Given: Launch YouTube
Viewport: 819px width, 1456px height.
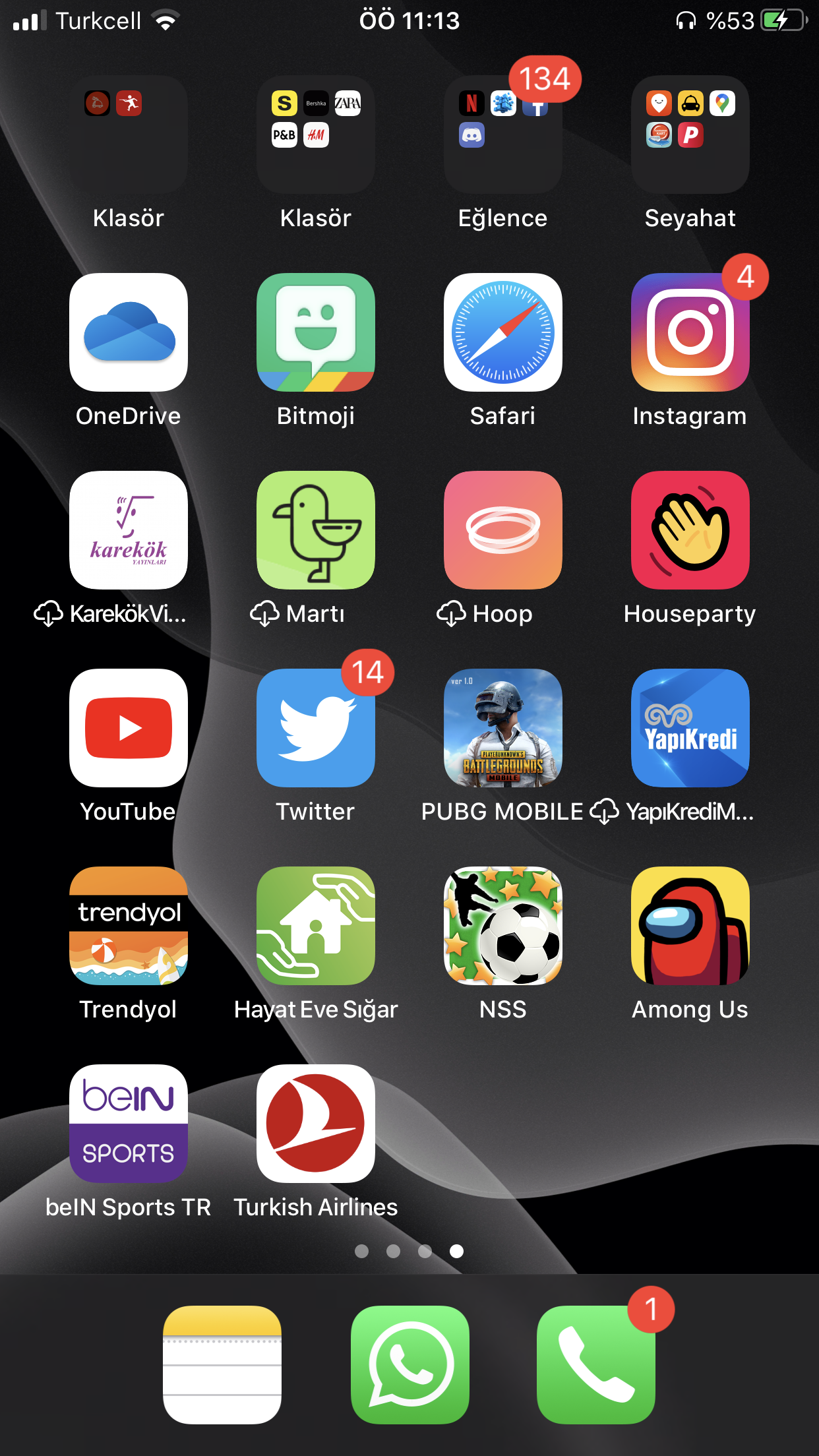Looking at the screenshot, I should pos(129,728).
